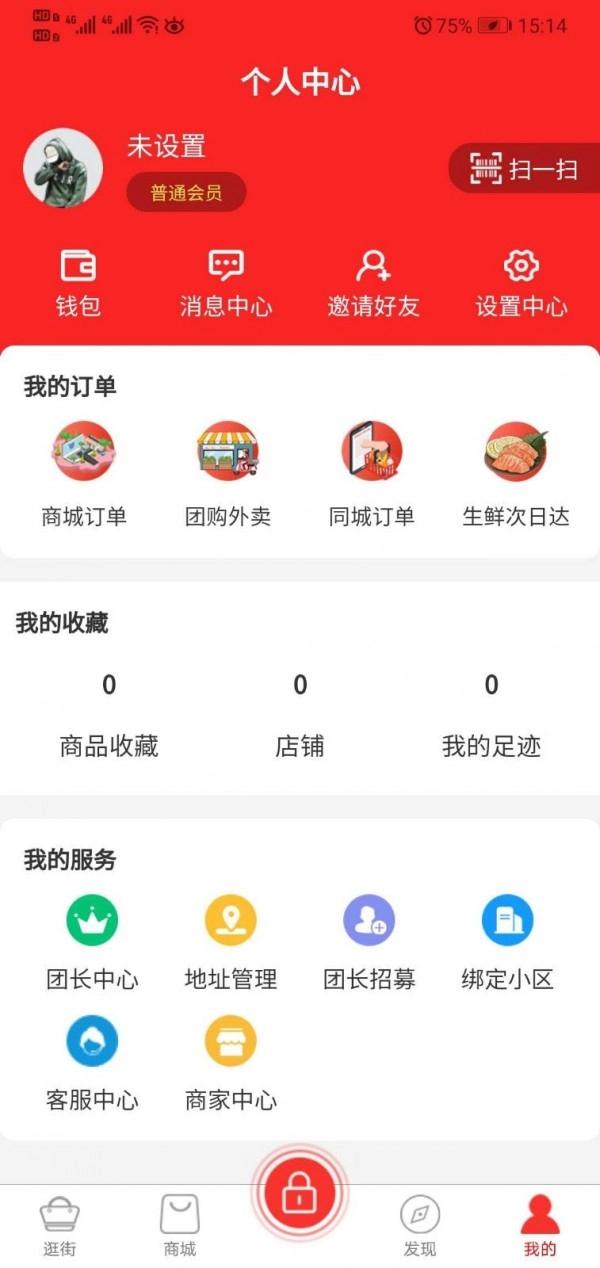Tap the 扫一扫 scan button
The height and width of the screenshot is (1268, 600).
point(525,169)
